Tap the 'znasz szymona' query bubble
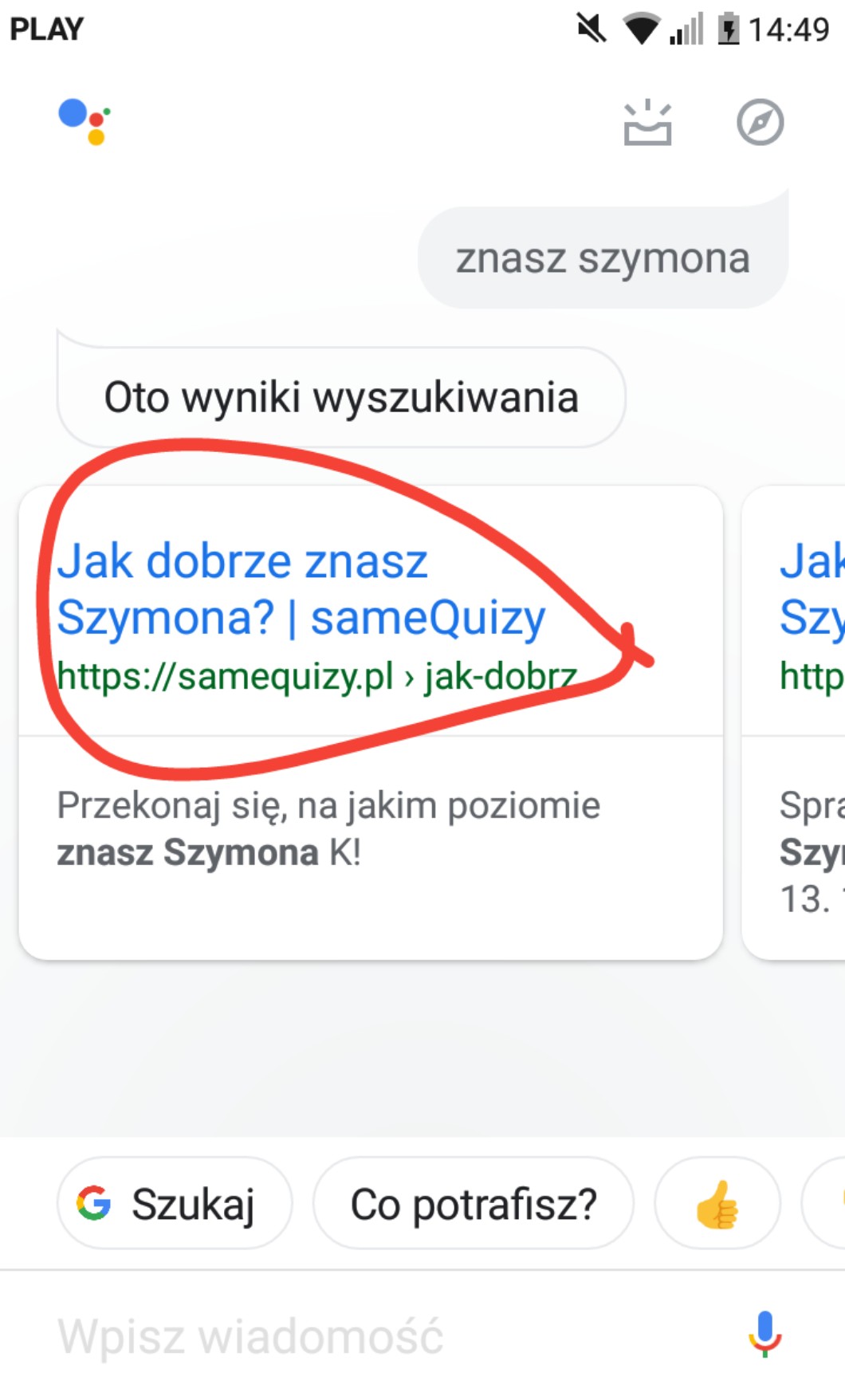 tap(603, 258)
